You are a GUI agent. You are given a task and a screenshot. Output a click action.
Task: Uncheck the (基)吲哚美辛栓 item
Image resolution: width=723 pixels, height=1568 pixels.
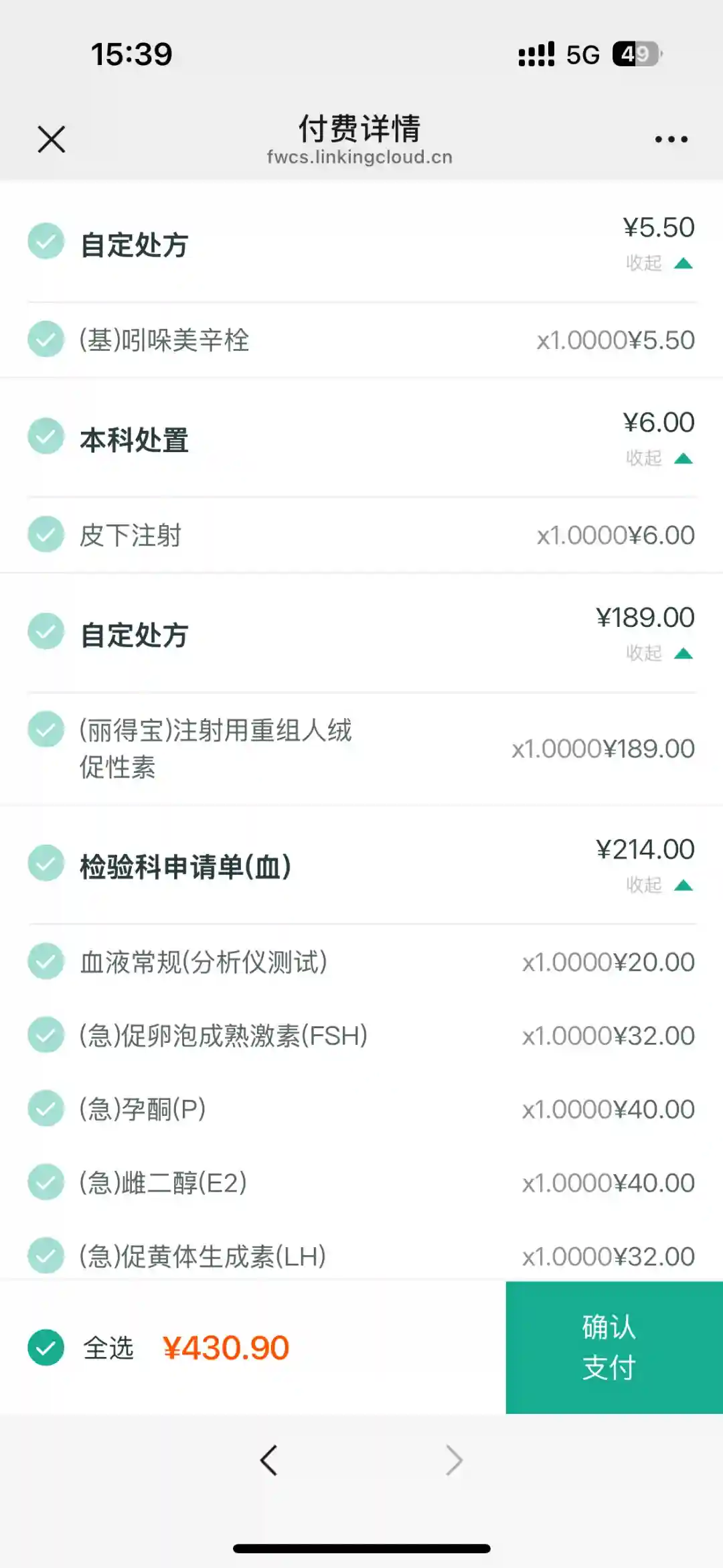(x=46, y=339)
